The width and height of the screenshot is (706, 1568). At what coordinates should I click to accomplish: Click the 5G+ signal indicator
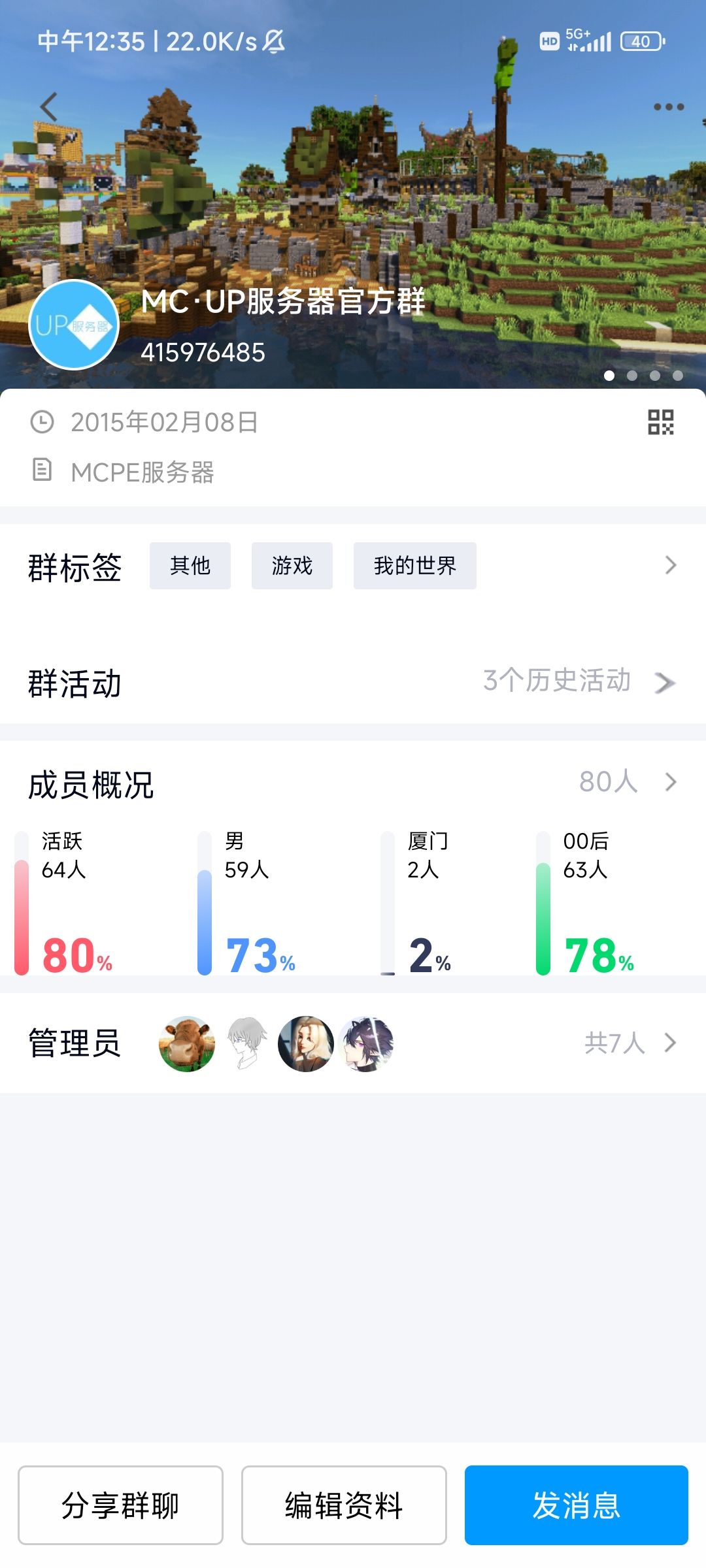(589, 41)
